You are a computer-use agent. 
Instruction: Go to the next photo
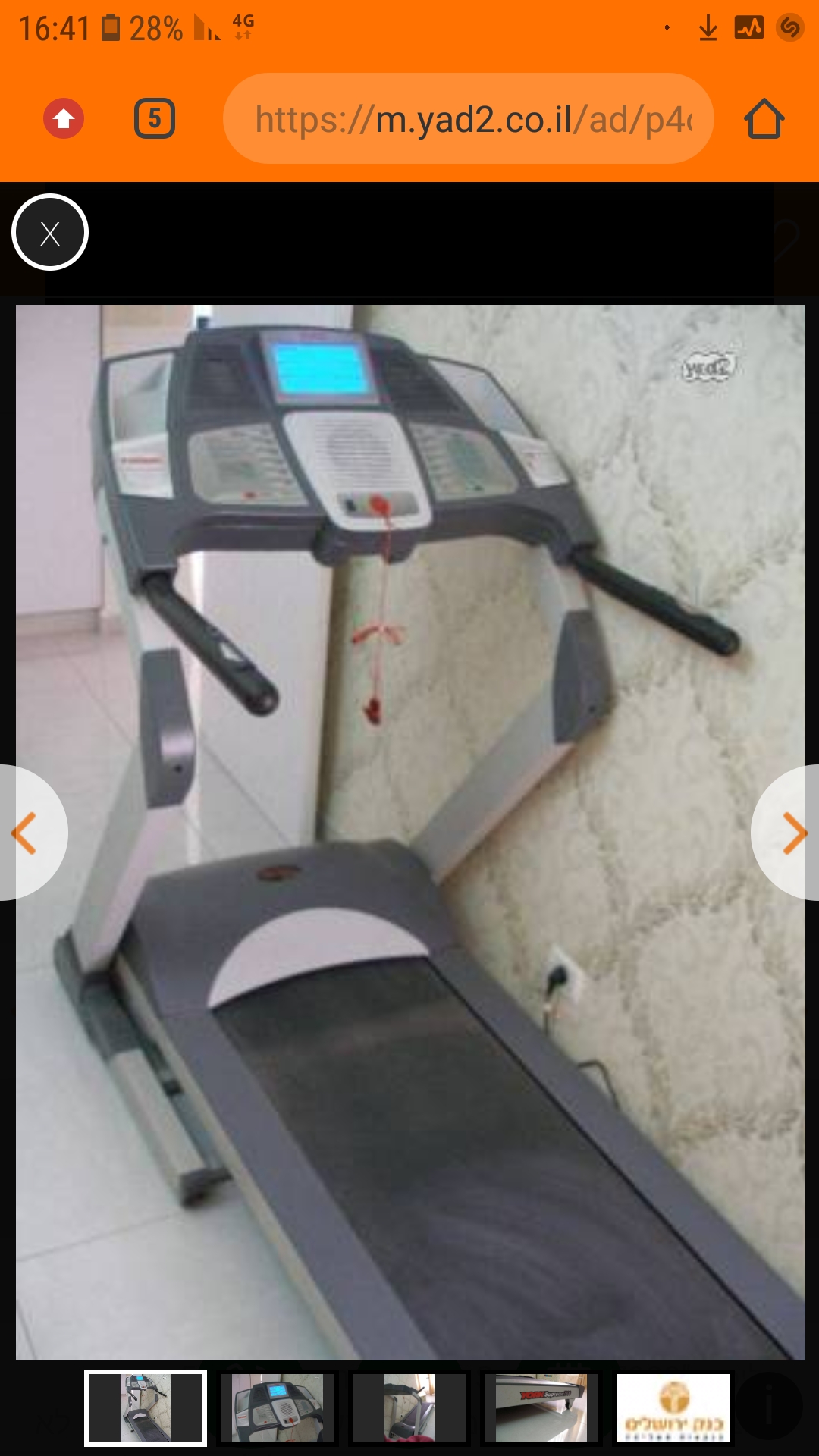pyautogui.click(x=787, y=833)
